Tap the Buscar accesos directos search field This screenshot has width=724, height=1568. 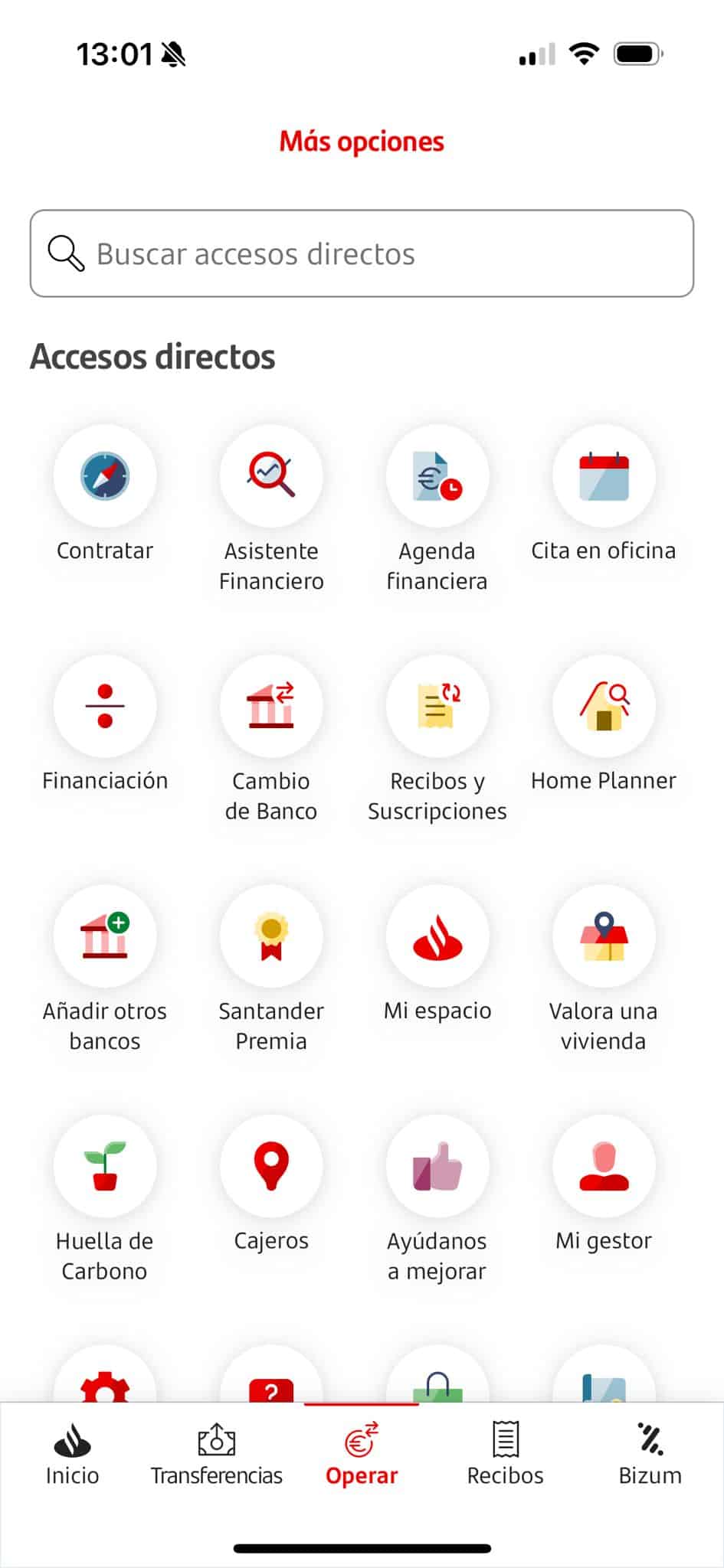click(362, 253)
